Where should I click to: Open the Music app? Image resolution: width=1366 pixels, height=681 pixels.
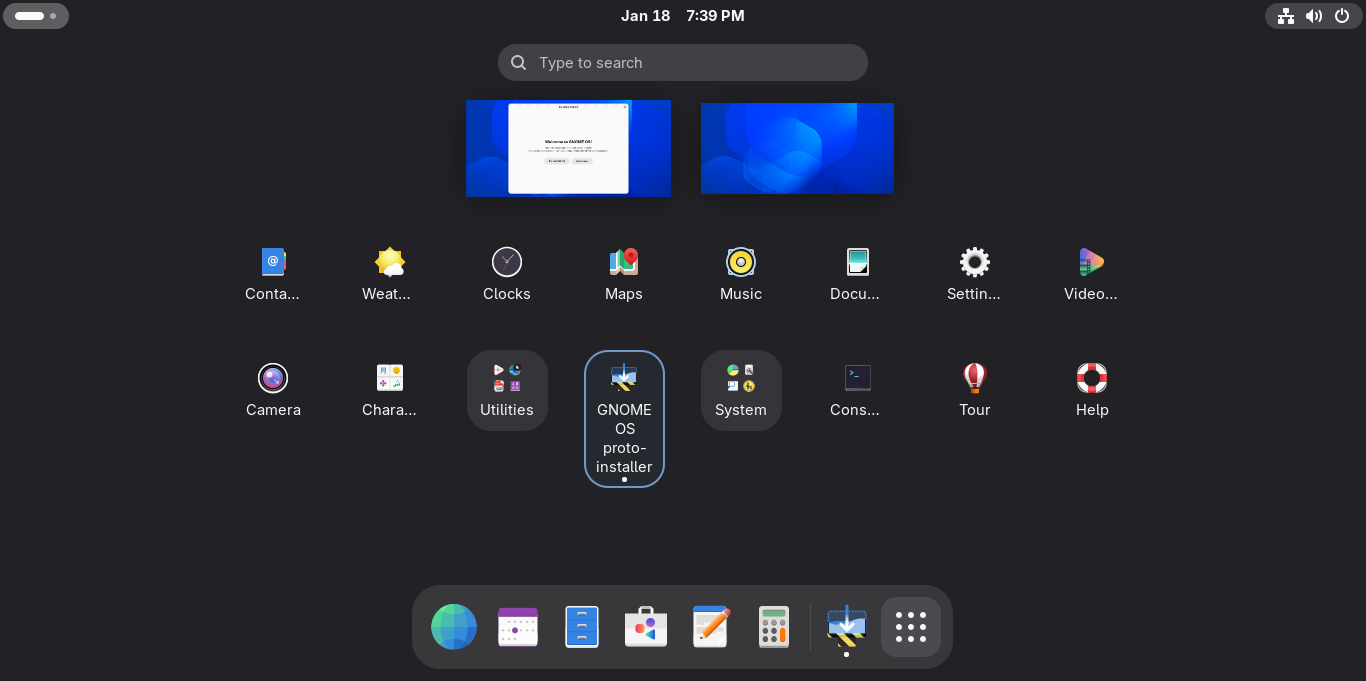(741, 274)
